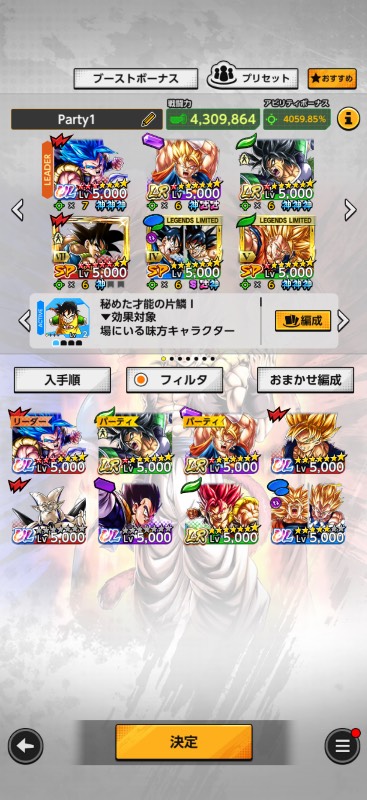The image size is (367, 800).
Task: Open the プリセット presets
Action: [252, 78]
